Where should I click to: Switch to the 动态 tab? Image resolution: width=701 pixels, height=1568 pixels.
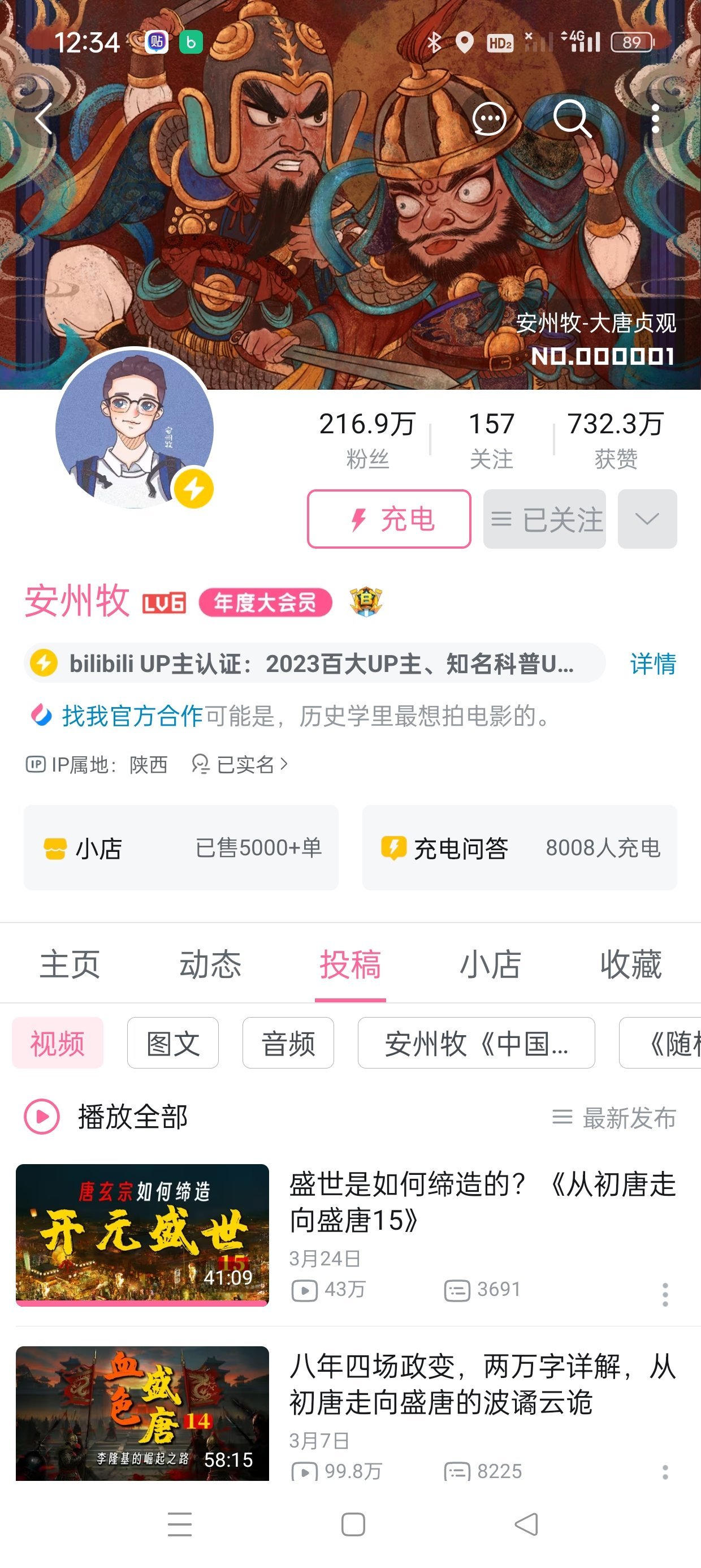(x=210, y=964)
